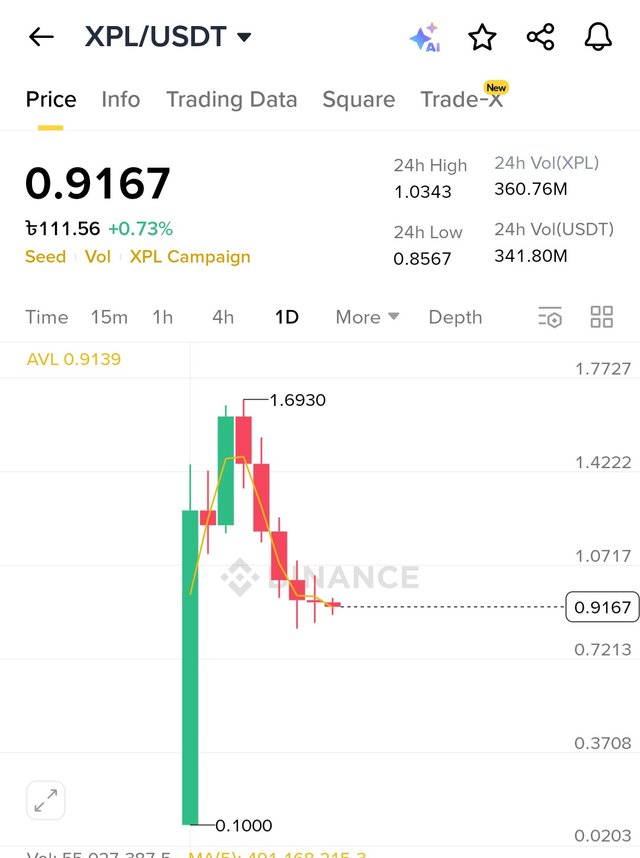Switch chart to 4h interval
Image resolution: width=640 pixels, height=858 pixels.
(x=223, y=317)
